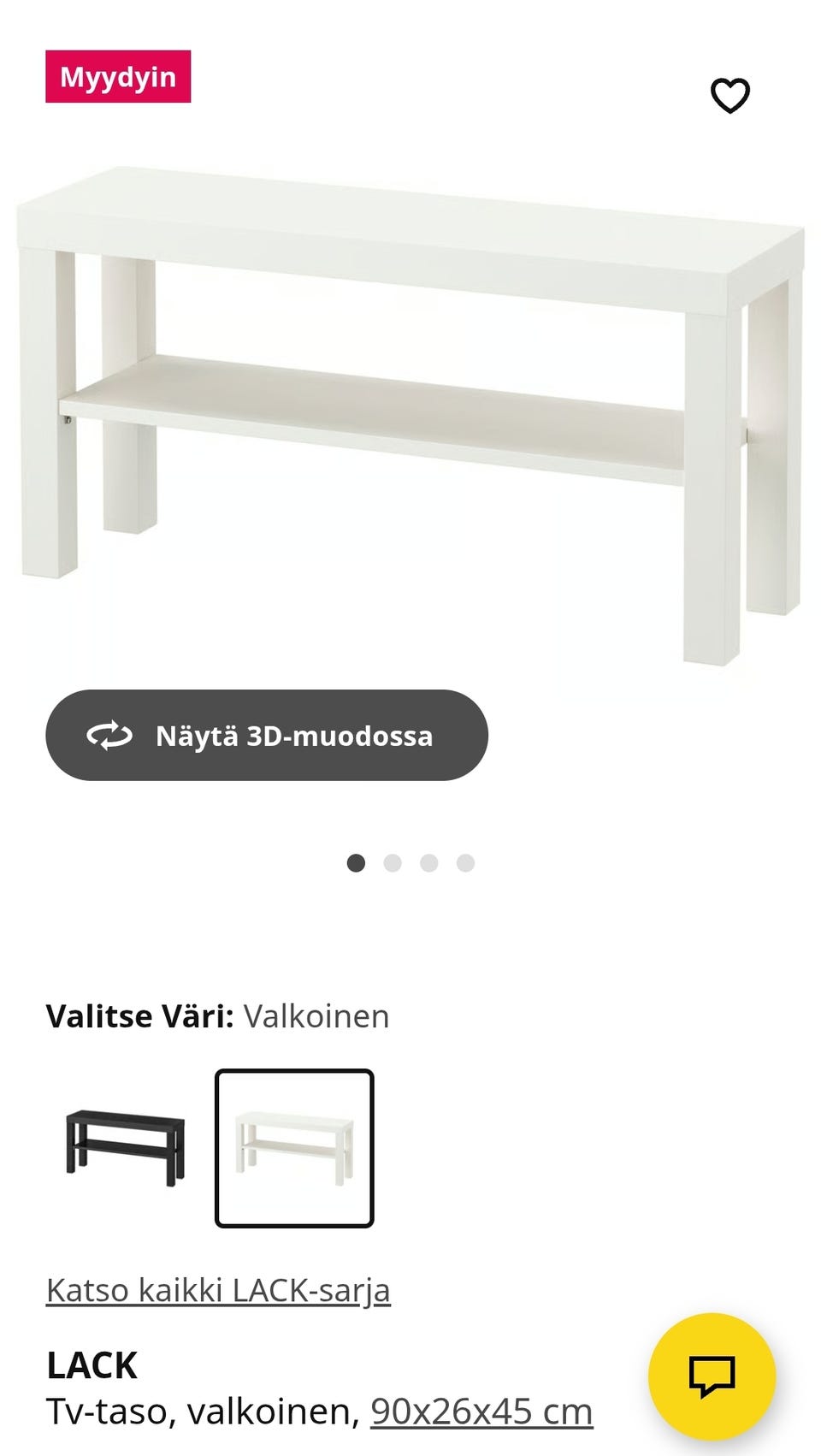This screenshot has width=821, height=1456.
Task: Jump to the second image indicator dot
Action: [393, 863]
